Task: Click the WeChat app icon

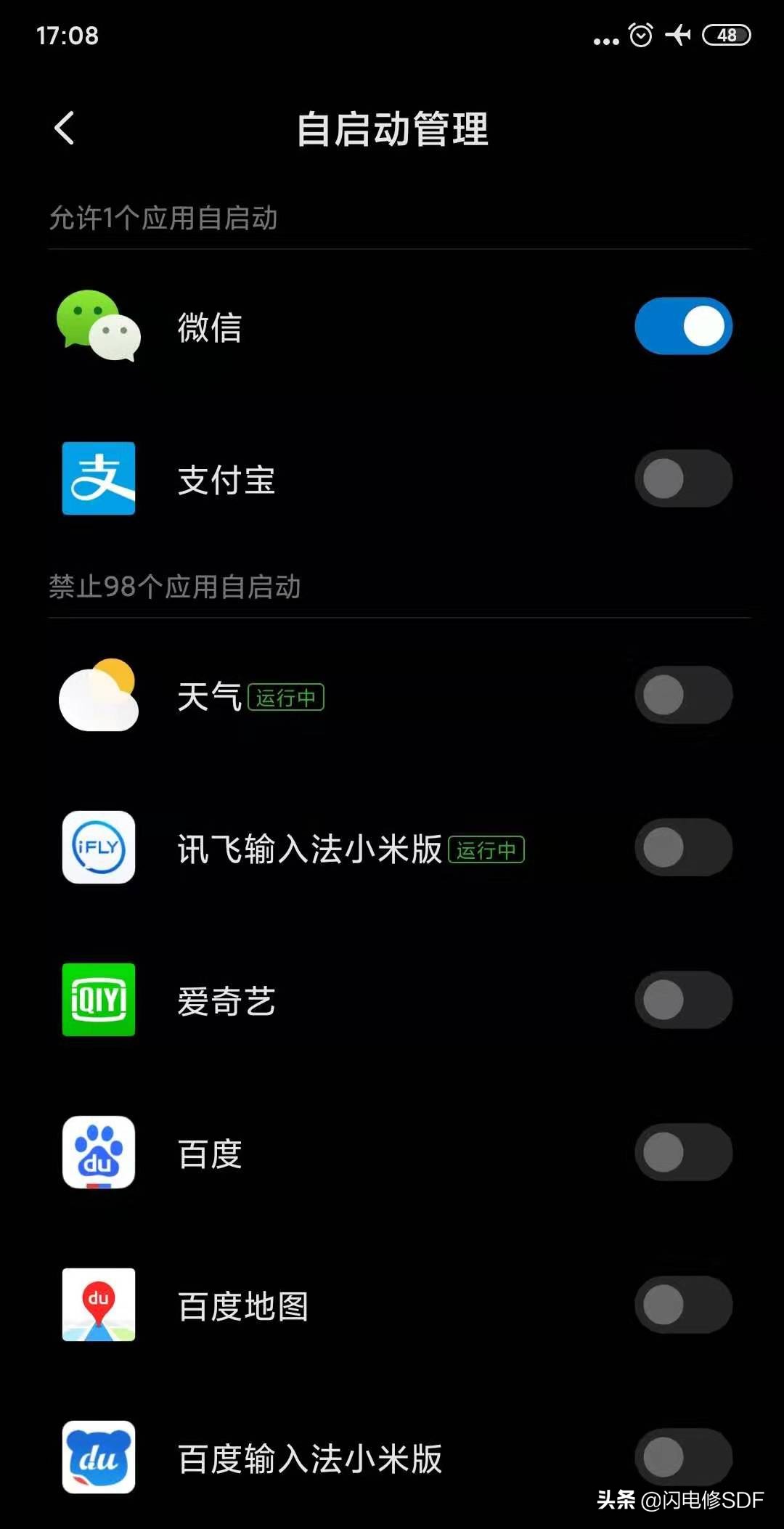Action: [x=98, y=327]
